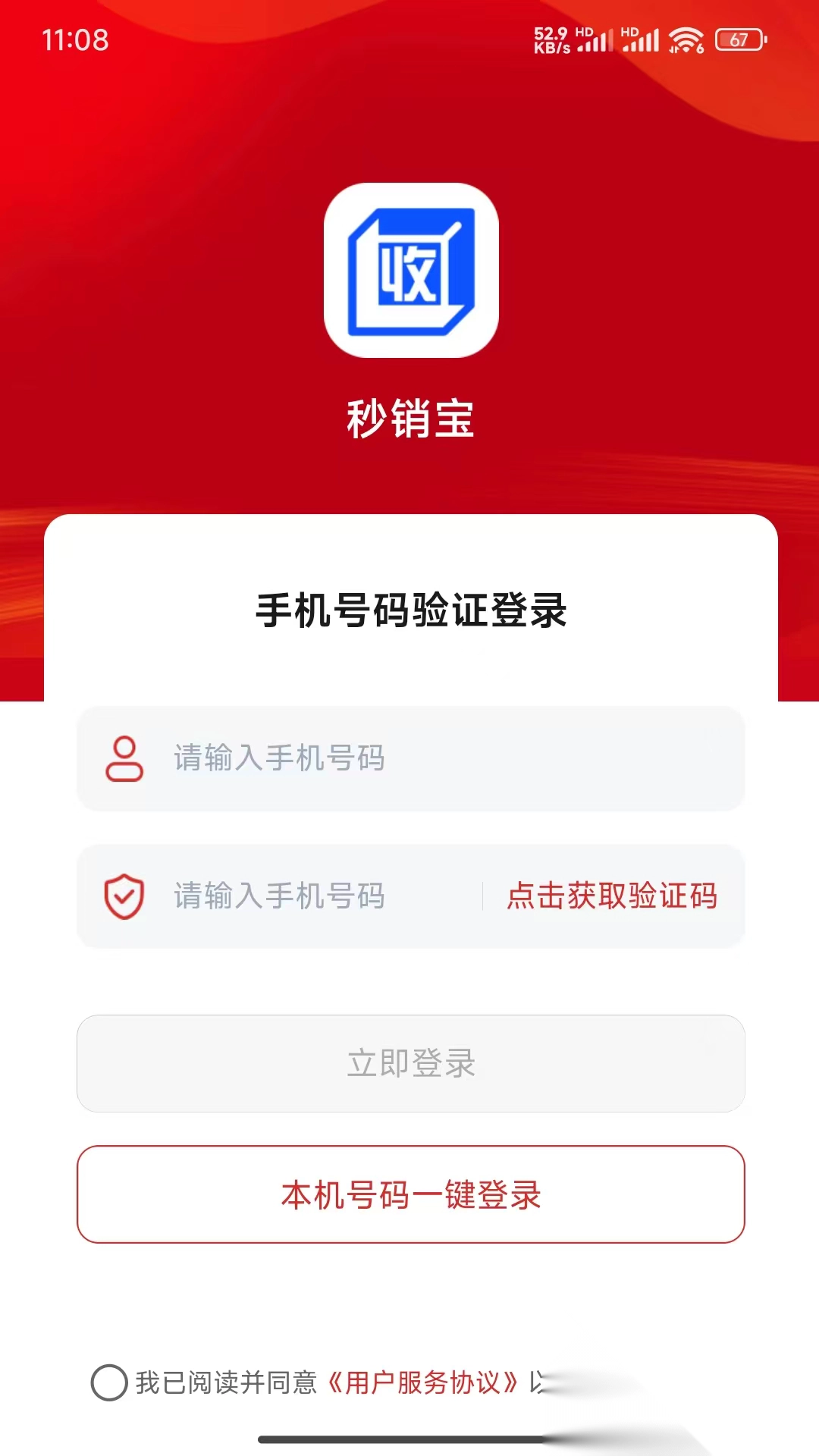
Task: Tap 点击获取验证码 to get verification code
Action: tap(613, 896)
